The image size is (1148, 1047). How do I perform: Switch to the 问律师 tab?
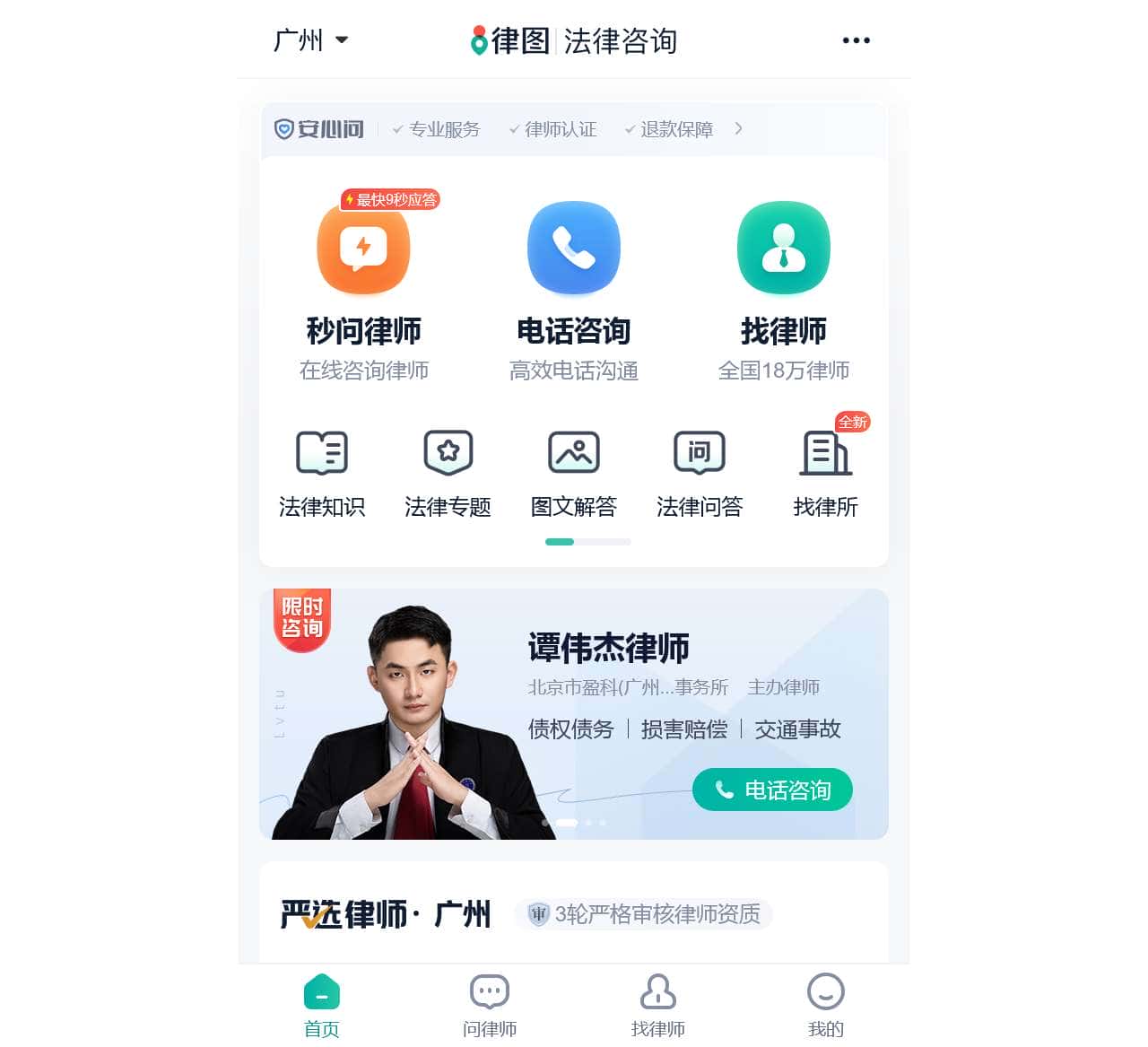[x=490, y=1005]
